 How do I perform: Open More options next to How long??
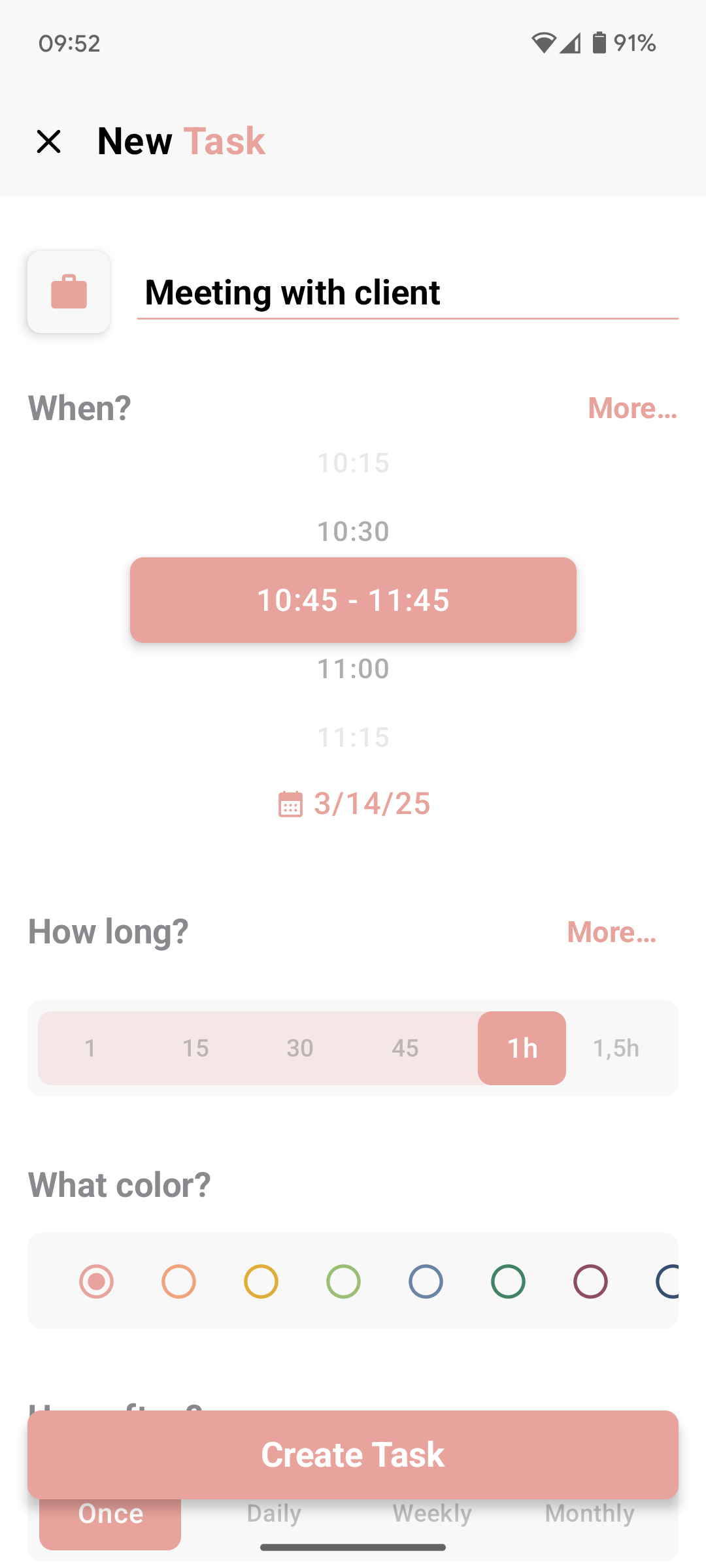(x=611, y=932)
